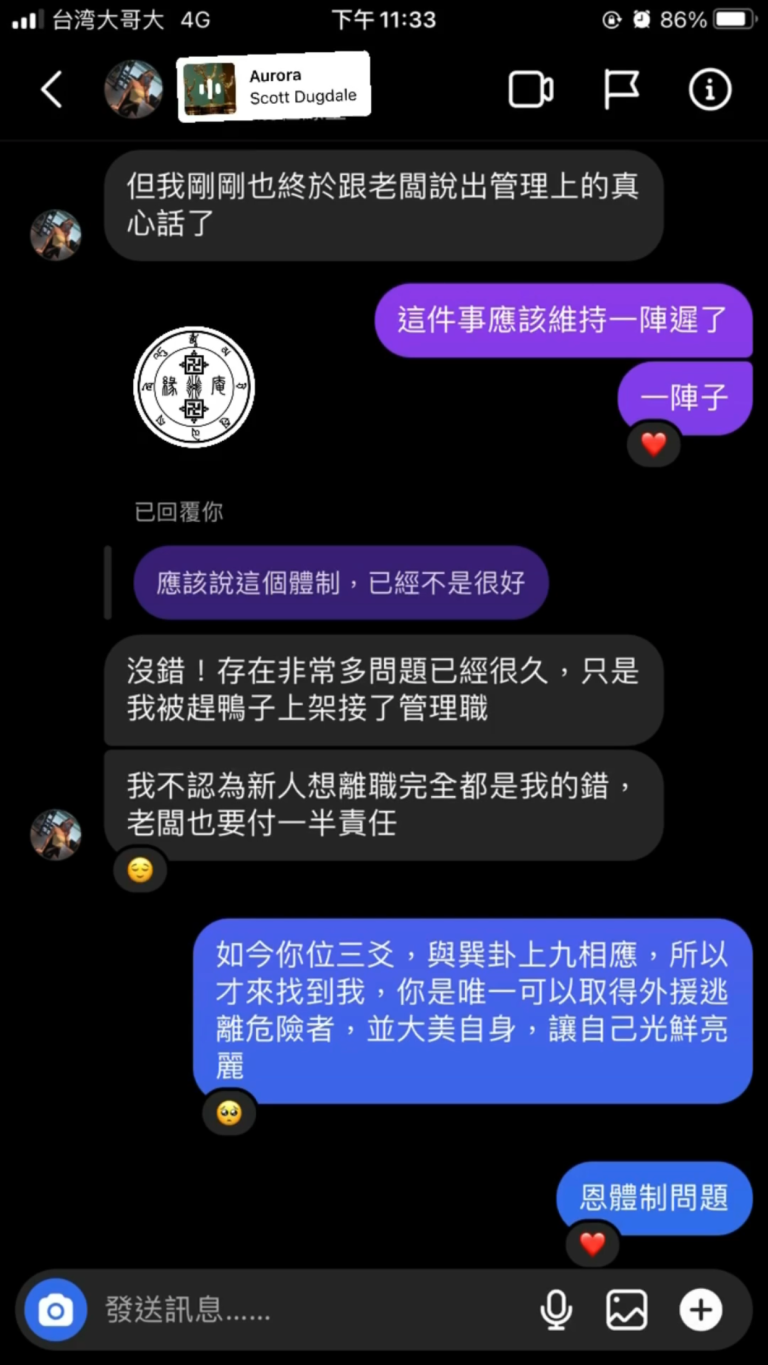Flag this conversation
This screenshot has width=768, height=1365.
coord(621,90)
